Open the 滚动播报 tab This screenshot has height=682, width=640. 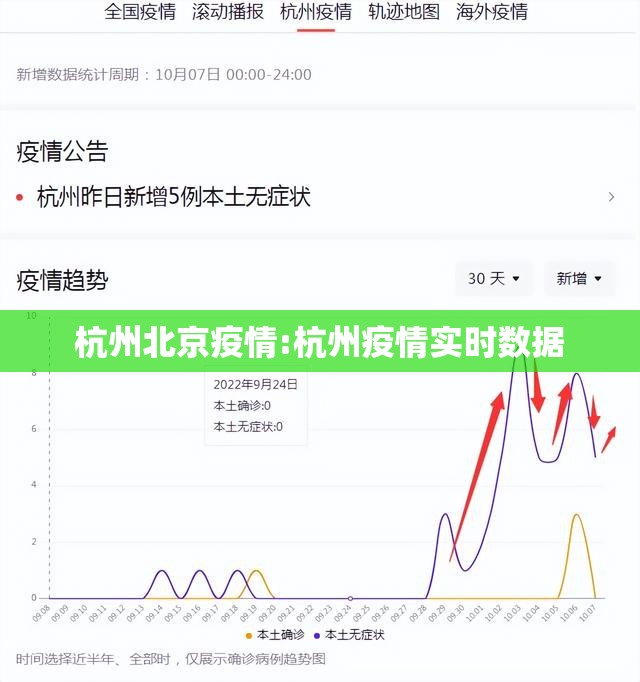[228, 12]
